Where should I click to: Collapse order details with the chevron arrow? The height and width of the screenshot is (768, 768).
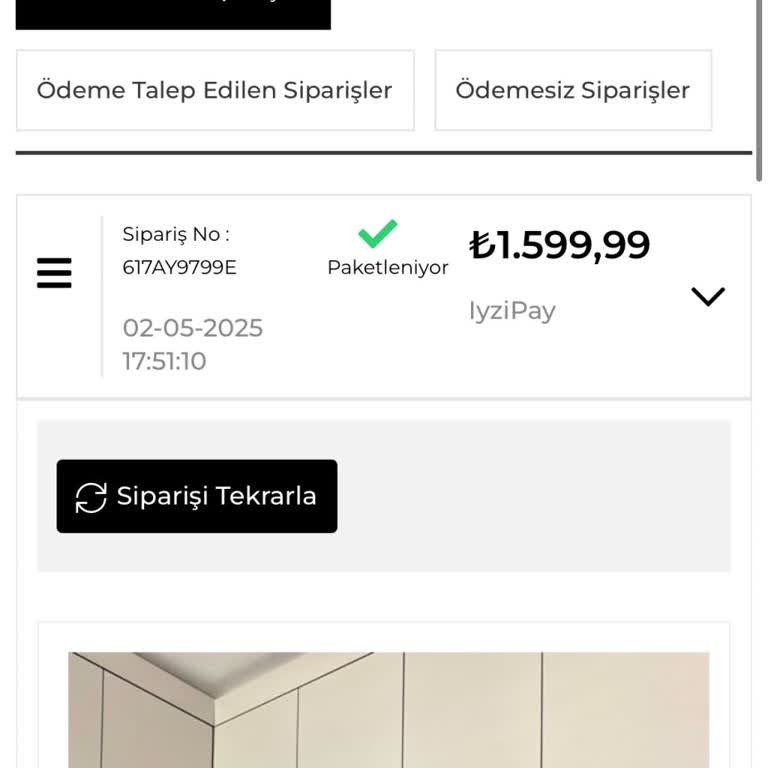pos(708,297)
